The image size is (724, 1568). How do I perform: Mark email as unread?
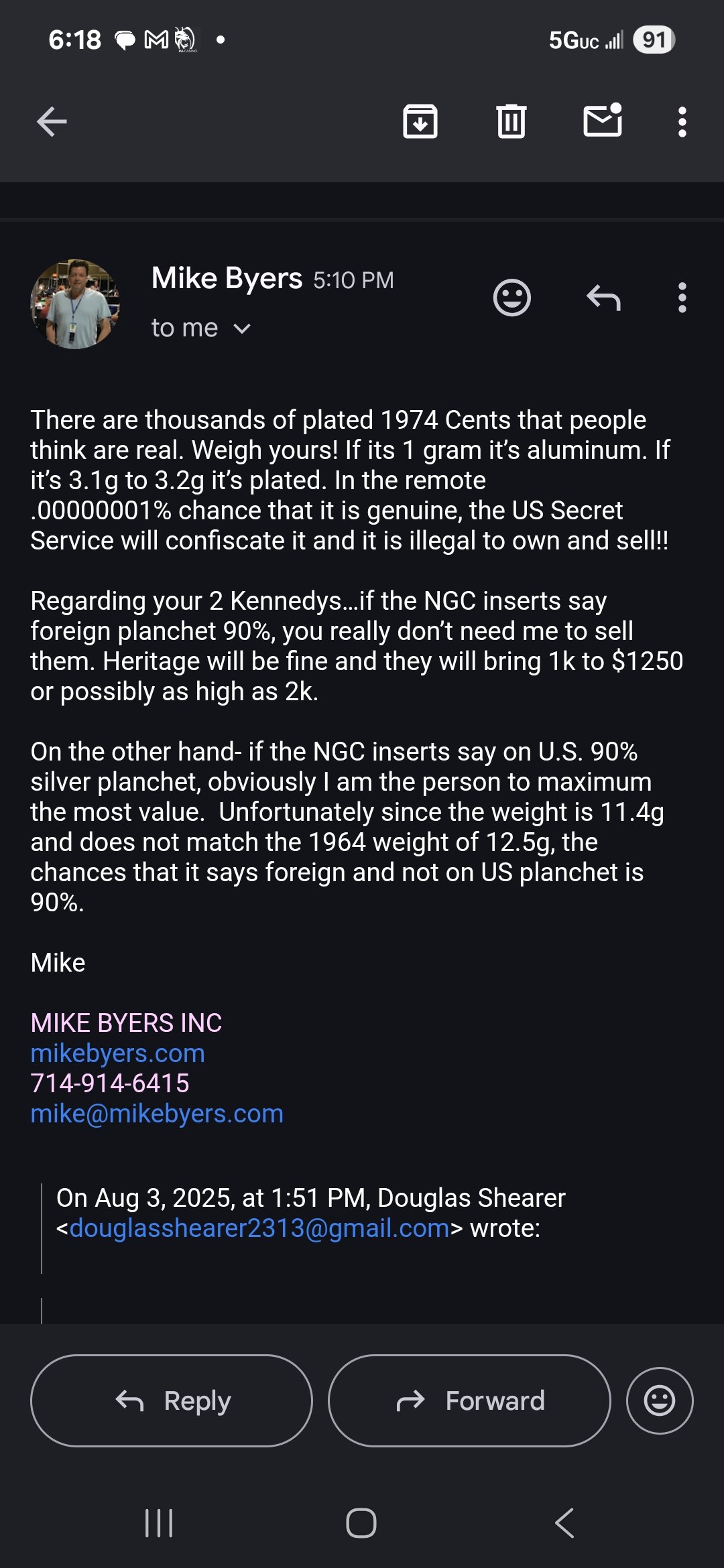pos(603,121)
